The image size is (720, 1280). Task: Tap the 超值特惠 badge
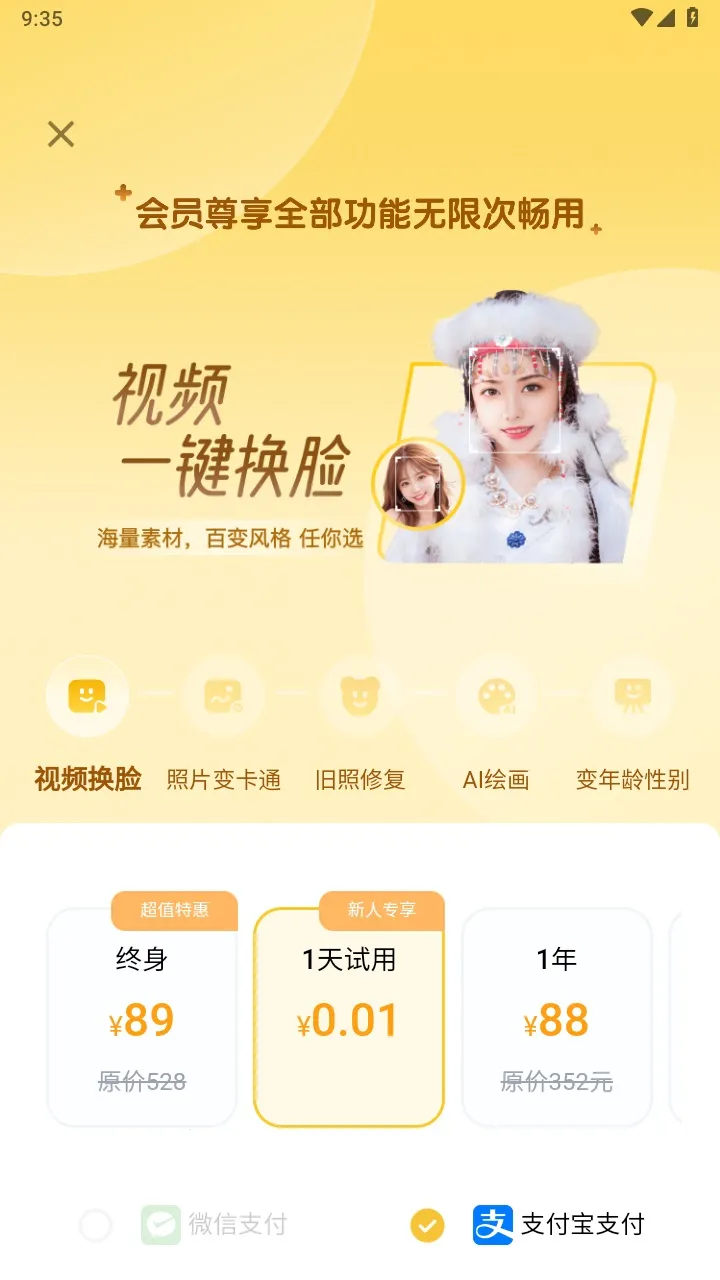coord(175,911)
